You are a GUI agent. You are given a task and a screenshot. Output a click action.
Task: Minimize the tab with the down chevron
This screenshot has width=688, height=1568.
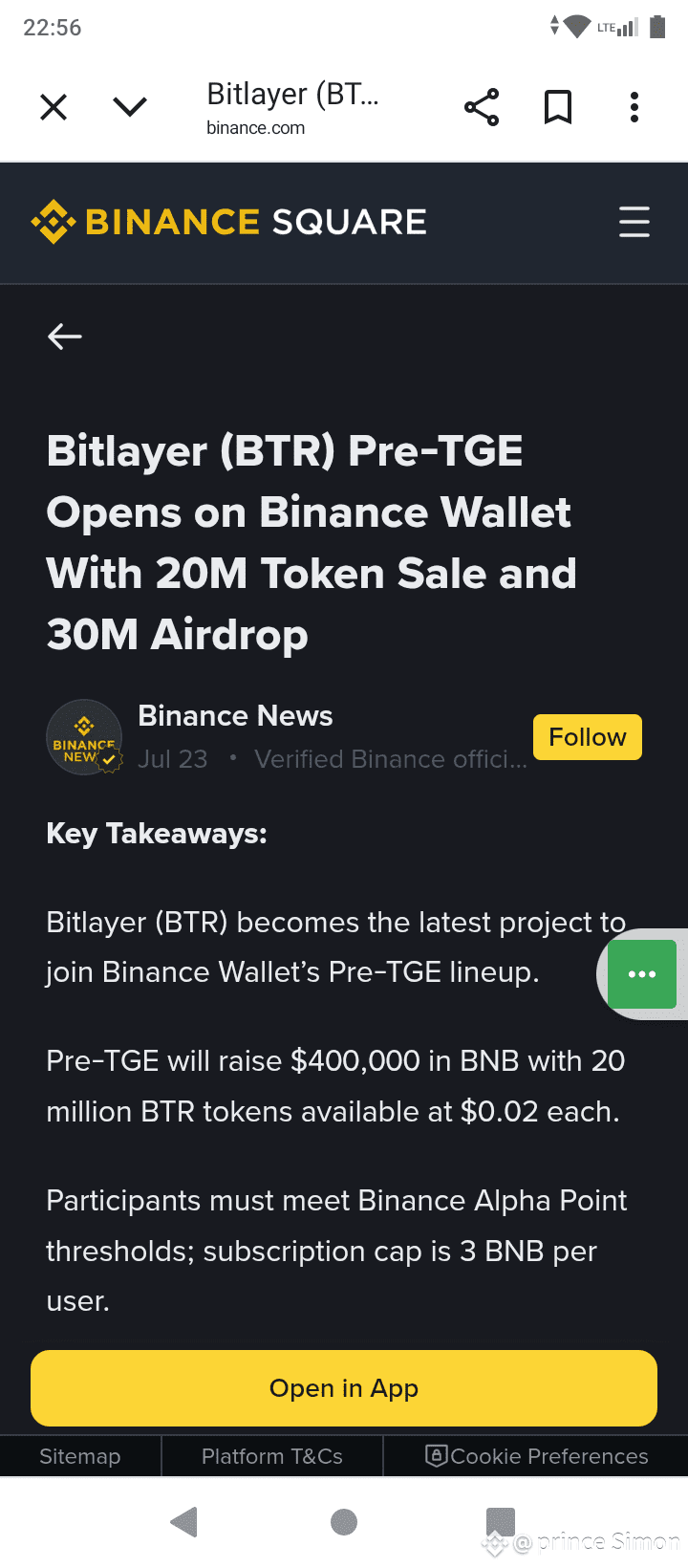click(130, 107)
